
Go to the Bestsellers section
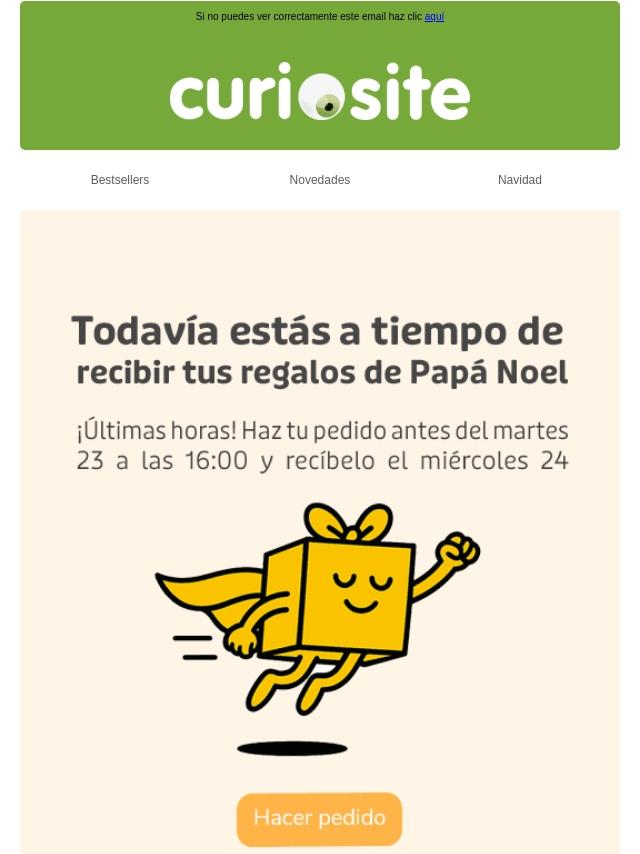pyautogui.click(x=120, y=180)
